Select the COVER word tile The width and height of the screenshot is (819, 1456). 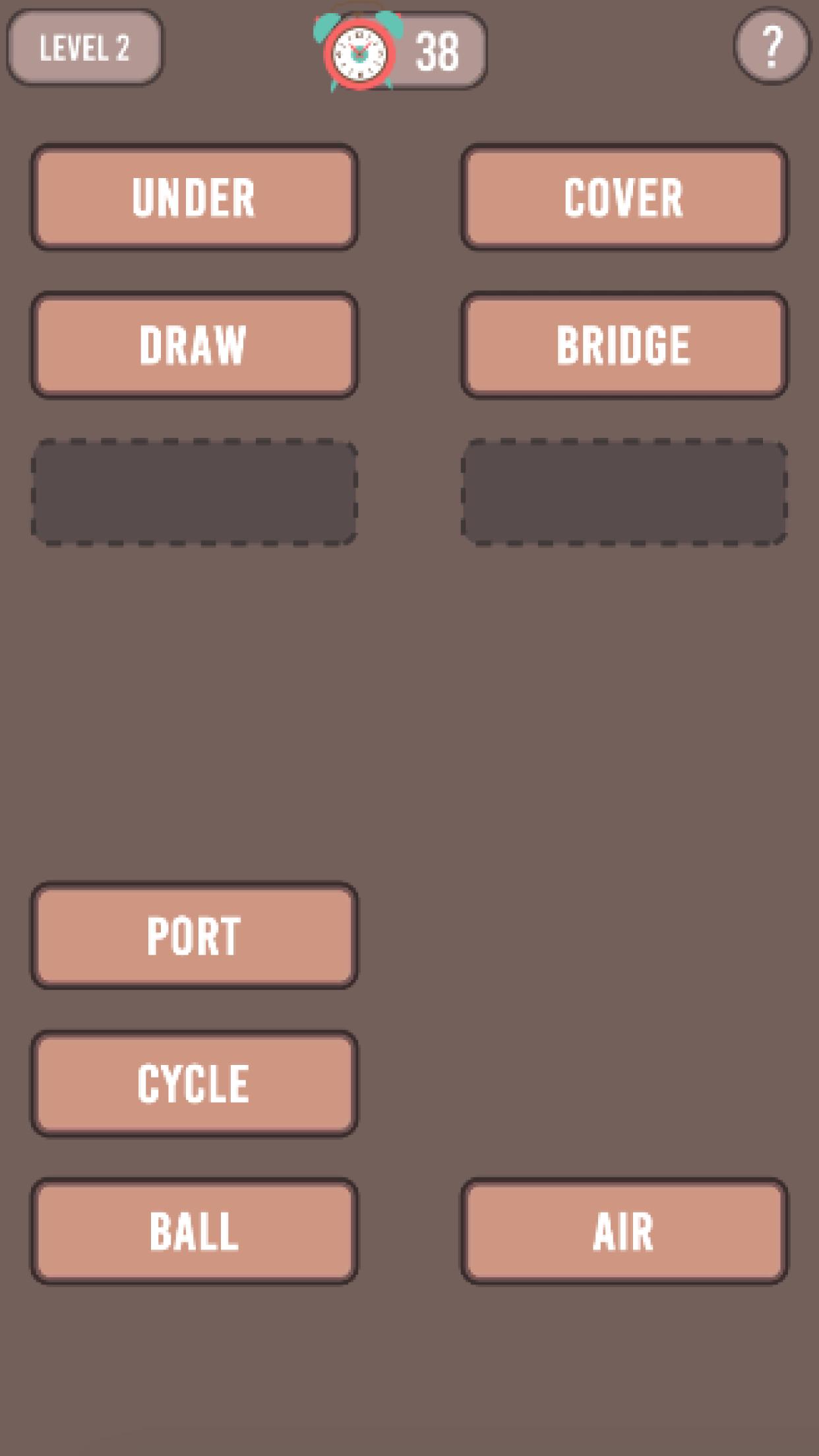click(x=623, y=196)
